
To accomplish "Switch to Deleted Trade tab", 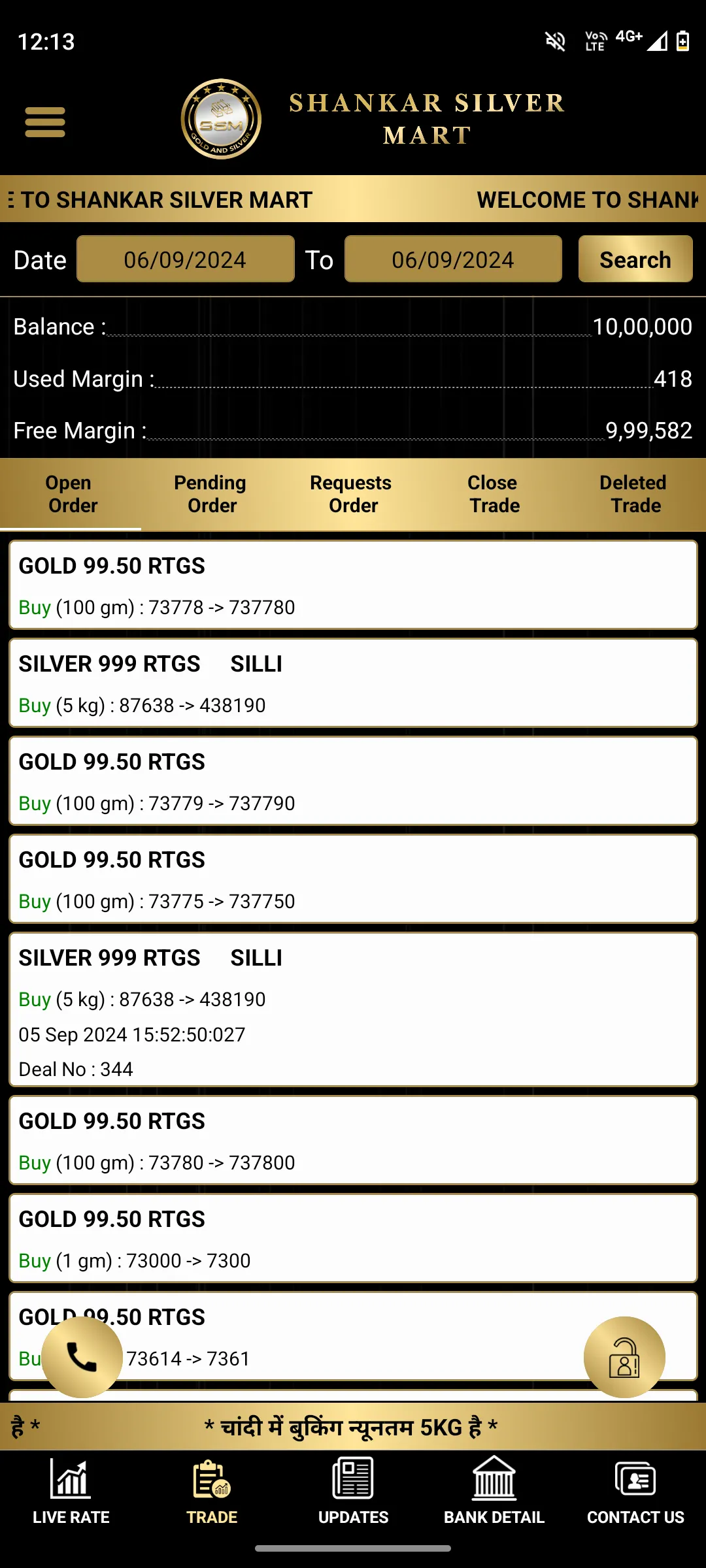I will point(635,494).
